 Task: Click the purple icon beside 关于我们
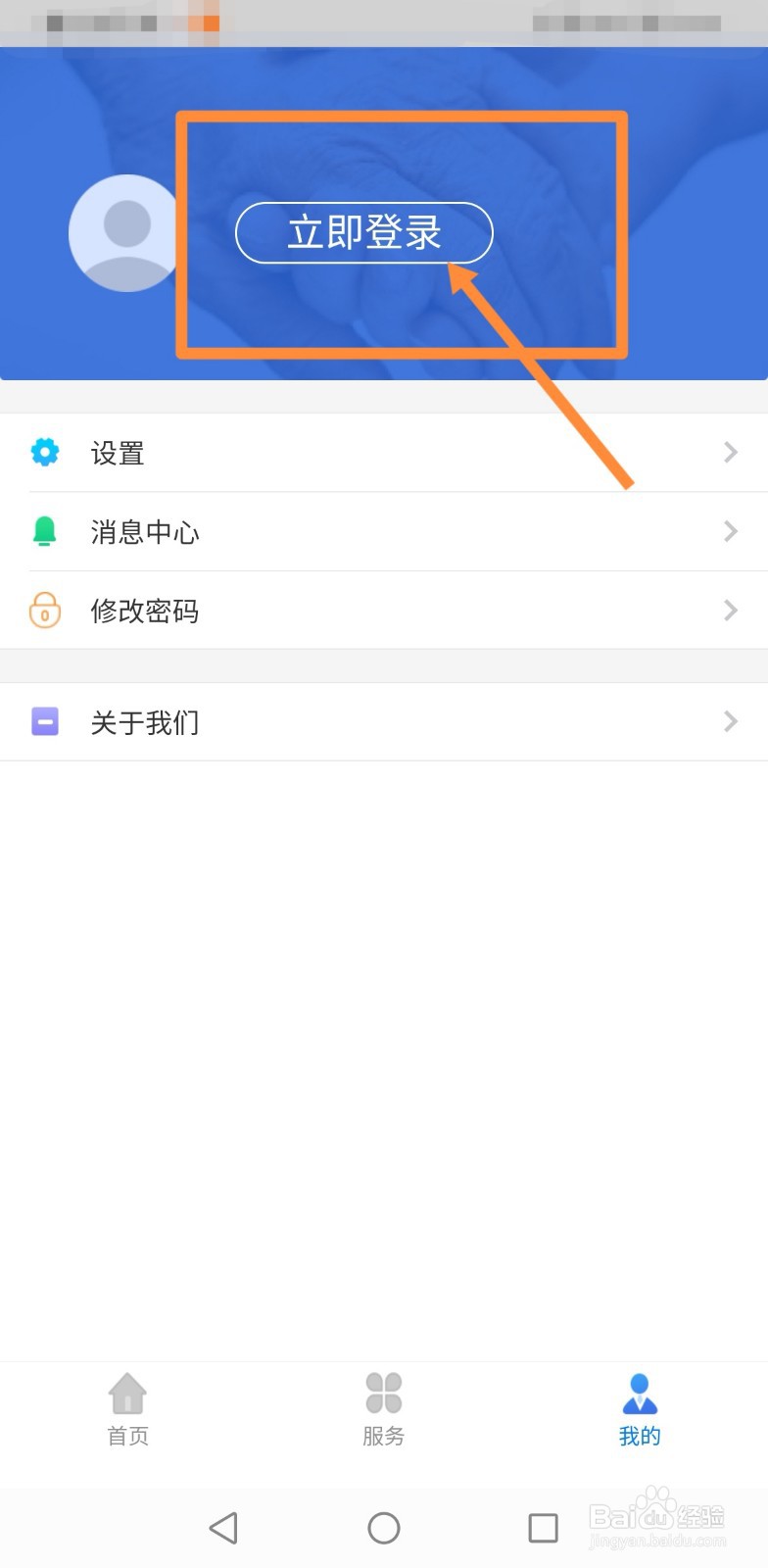click(45, 721)
